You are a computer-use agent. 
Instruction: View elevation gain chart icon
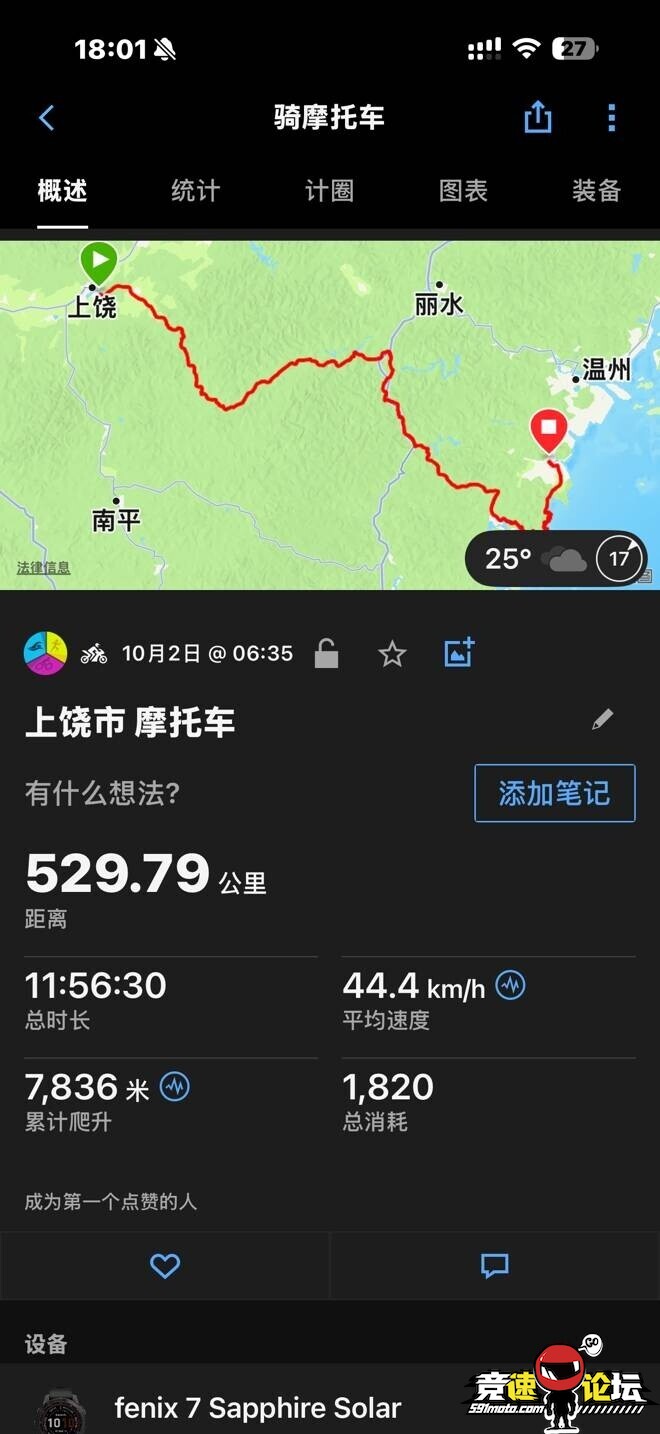[x=175, y=1086]
